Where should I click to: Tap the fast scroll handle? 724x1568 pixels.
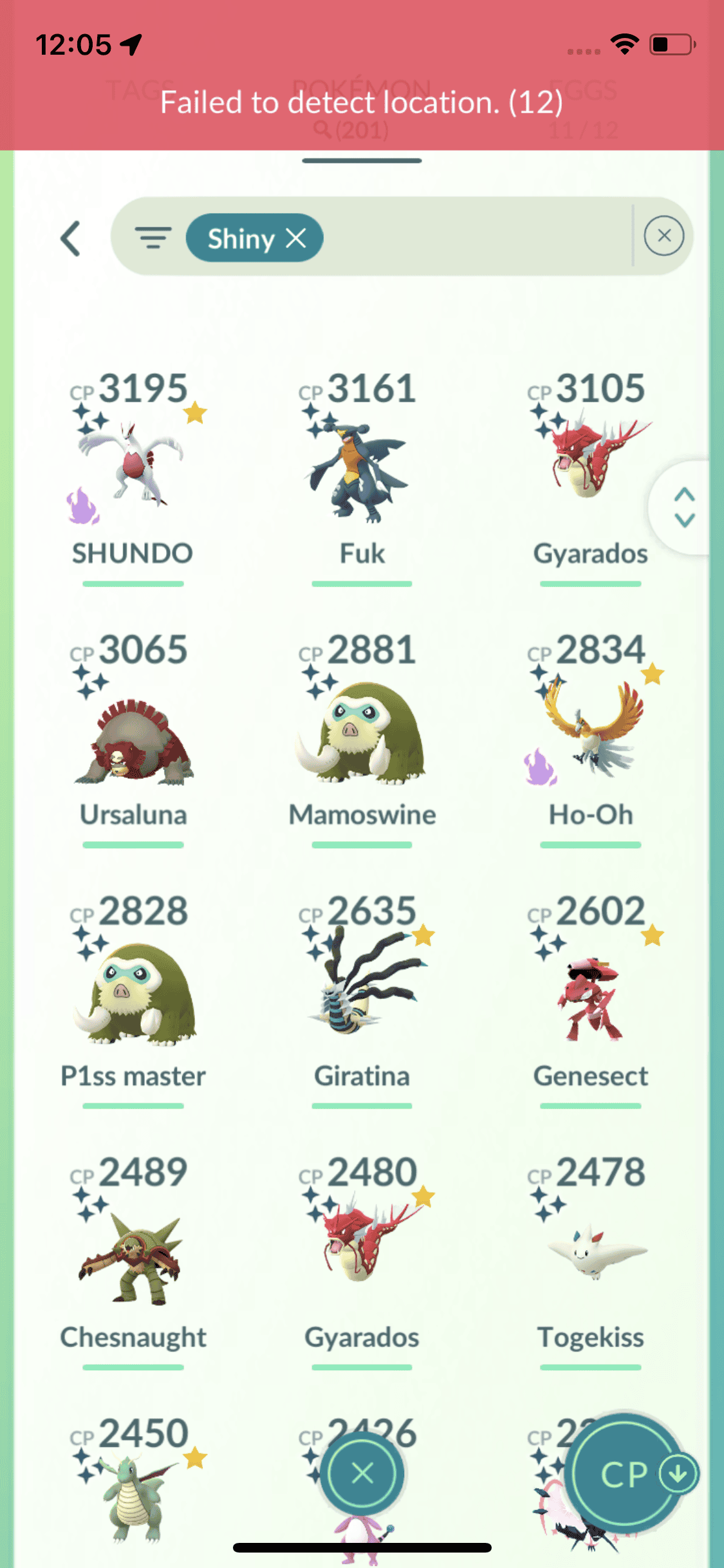click(x=683, y=507)
